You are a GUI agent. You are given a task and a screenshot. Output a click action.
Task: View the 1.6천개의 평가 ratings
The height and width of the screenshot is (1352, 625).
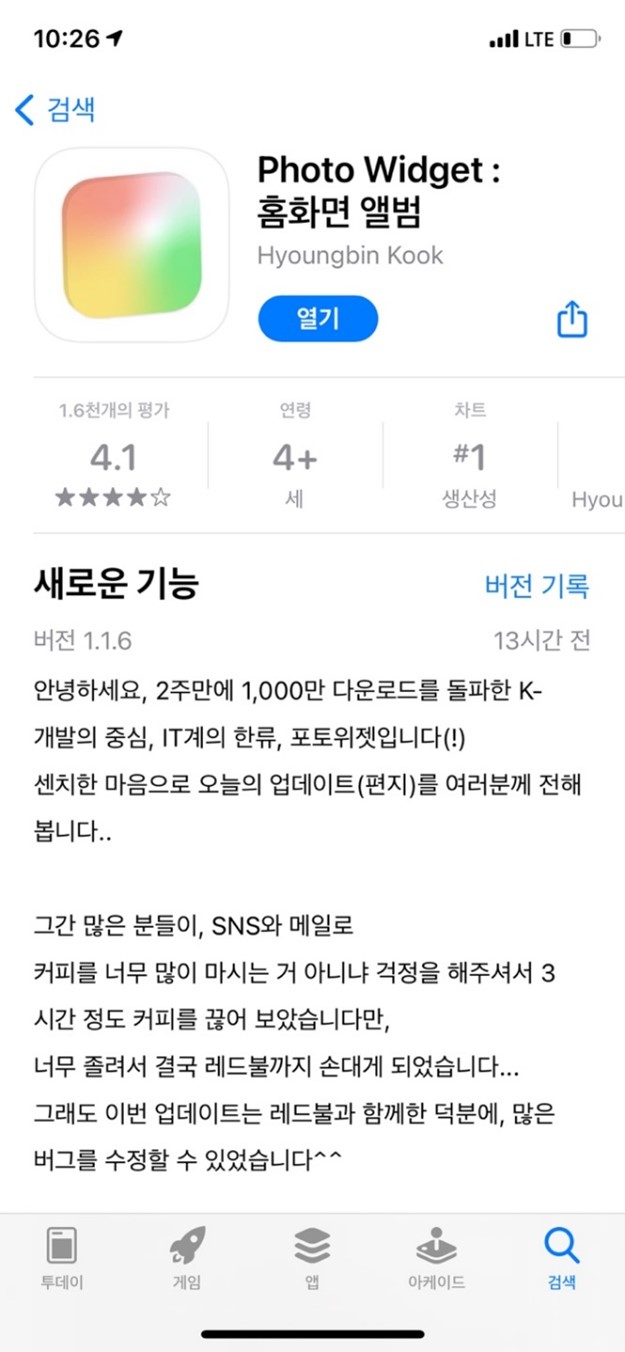113,456
